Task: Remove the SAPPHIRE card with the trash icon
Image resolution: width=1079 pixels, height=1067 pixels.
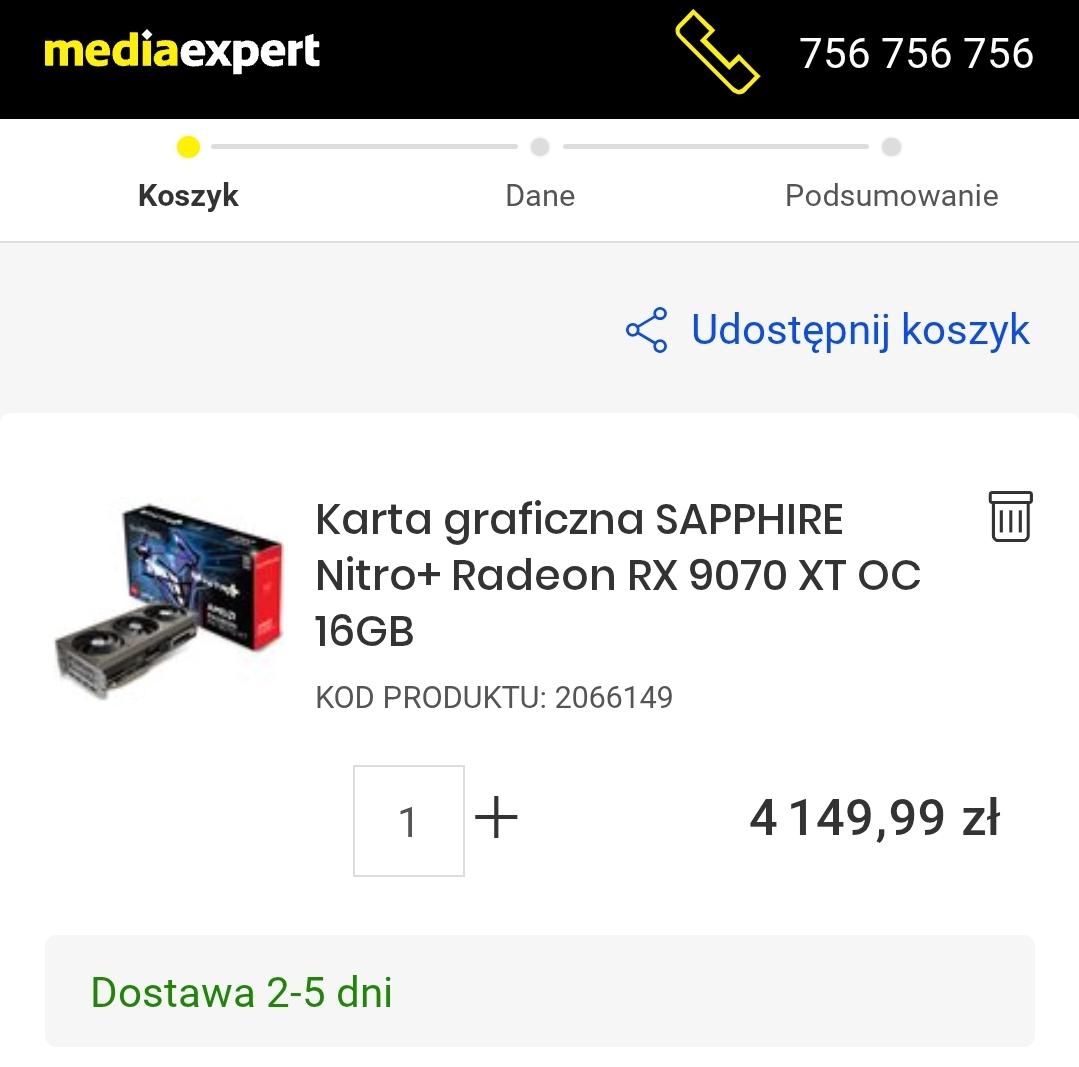Action: click(1010, 517)
